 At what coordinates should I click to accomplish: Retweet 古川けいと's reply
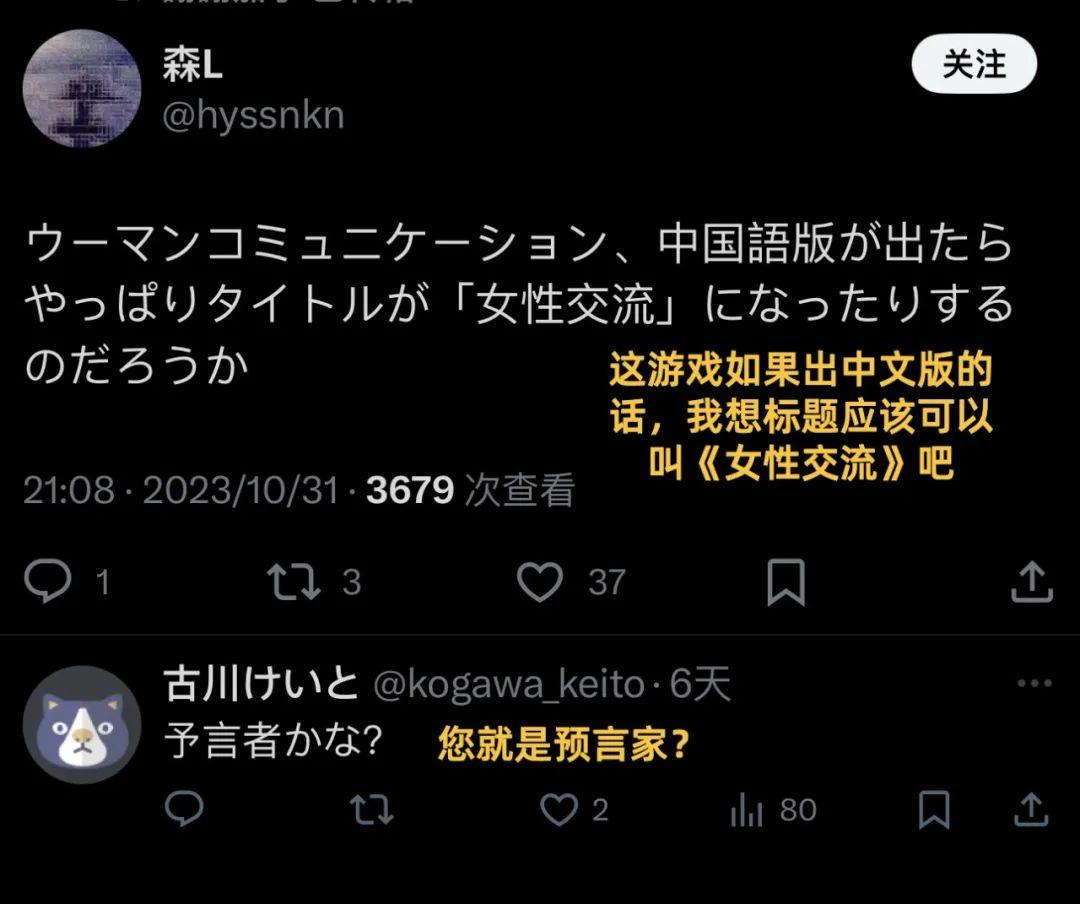[x=372, y=809]
